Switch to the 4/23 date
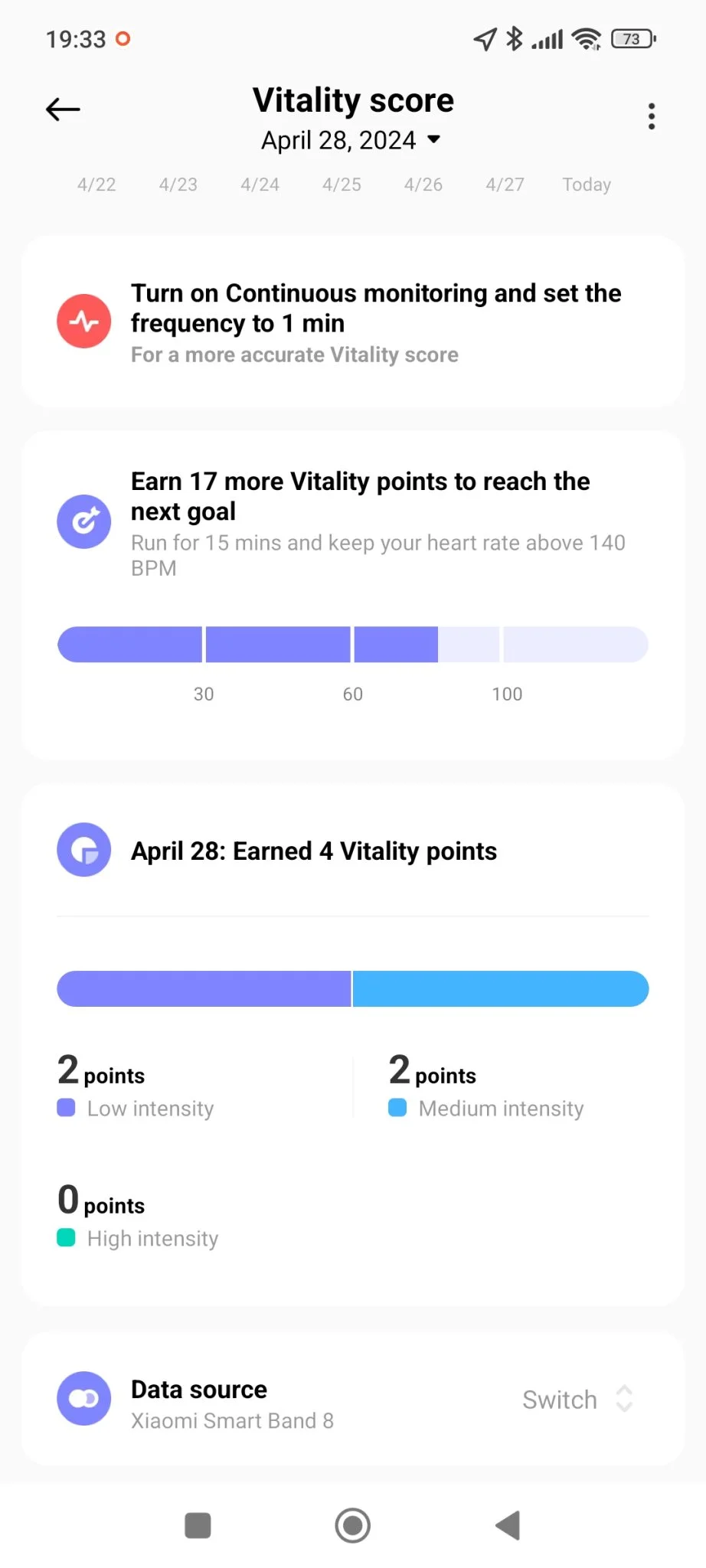This screenshot has height=1568, width=706. [178, 185]
